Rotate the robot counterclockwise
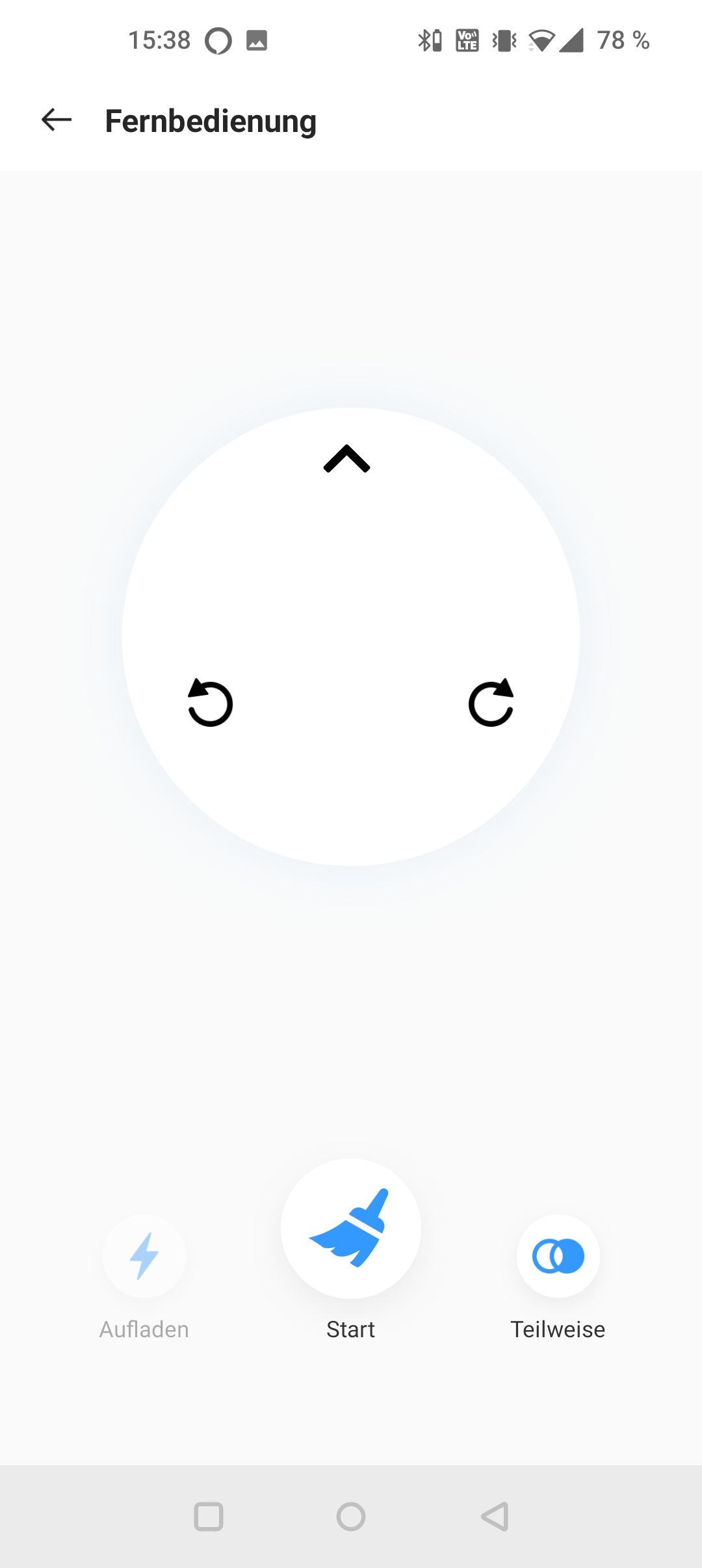The height and width of the screenshot is (1568, 702). [210, 703]
